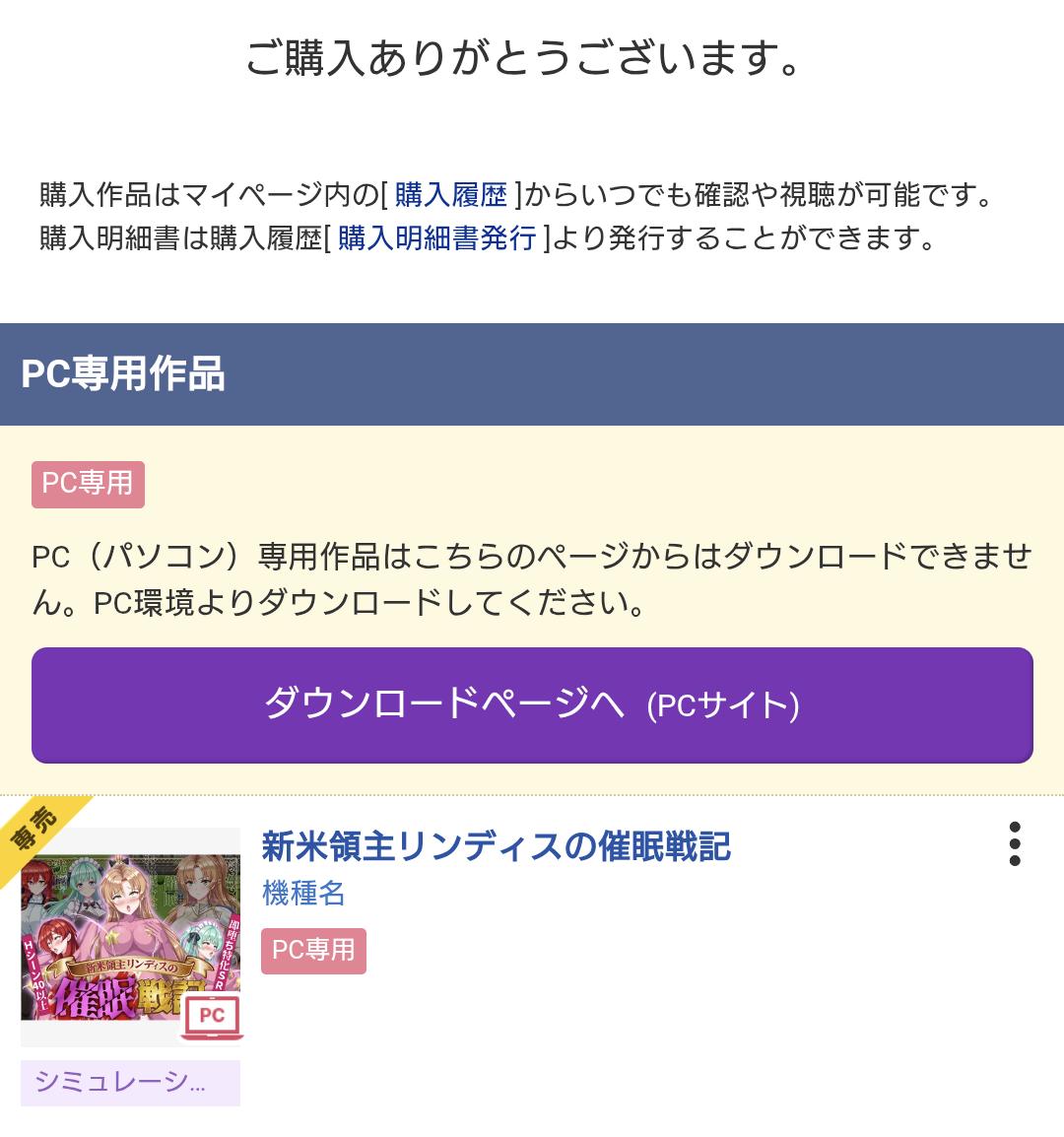1064x1137 pixels.
Task: Open the title link 新米領主リンディスの催眠戦記
Action: [x=496, y=846]
